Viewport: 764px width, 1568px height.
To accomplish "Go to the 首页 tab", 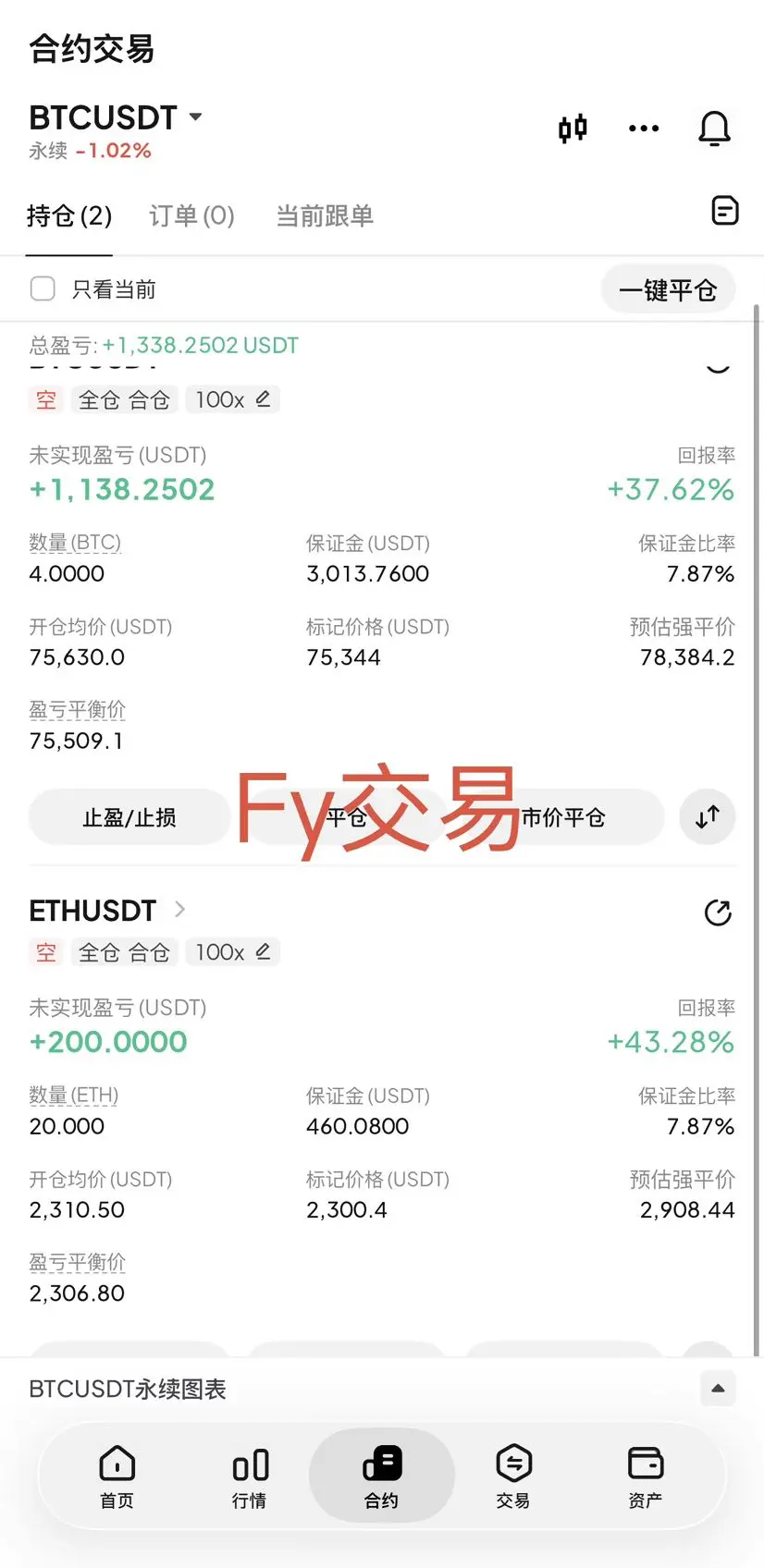I will 117,1476.
